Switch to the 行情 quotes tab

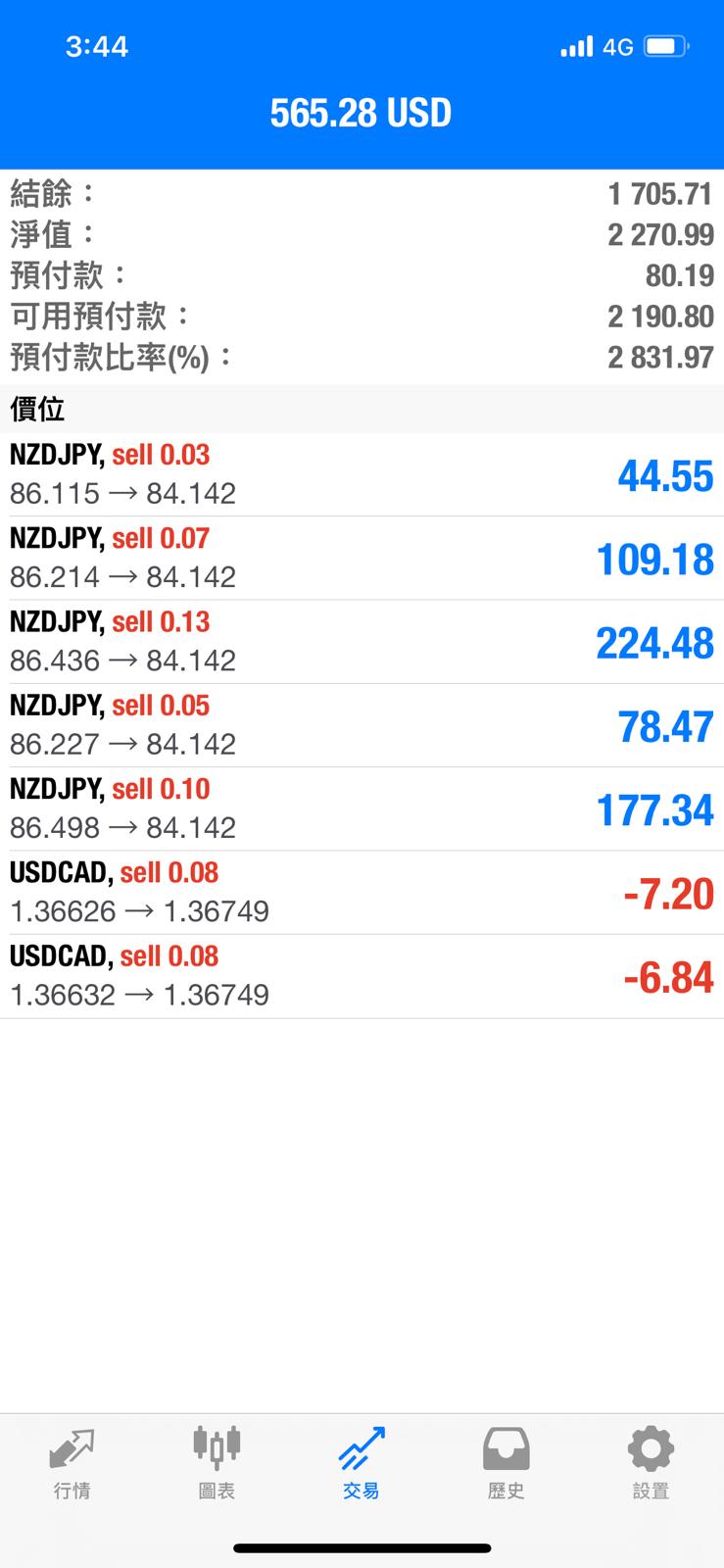pos(72,1462)
